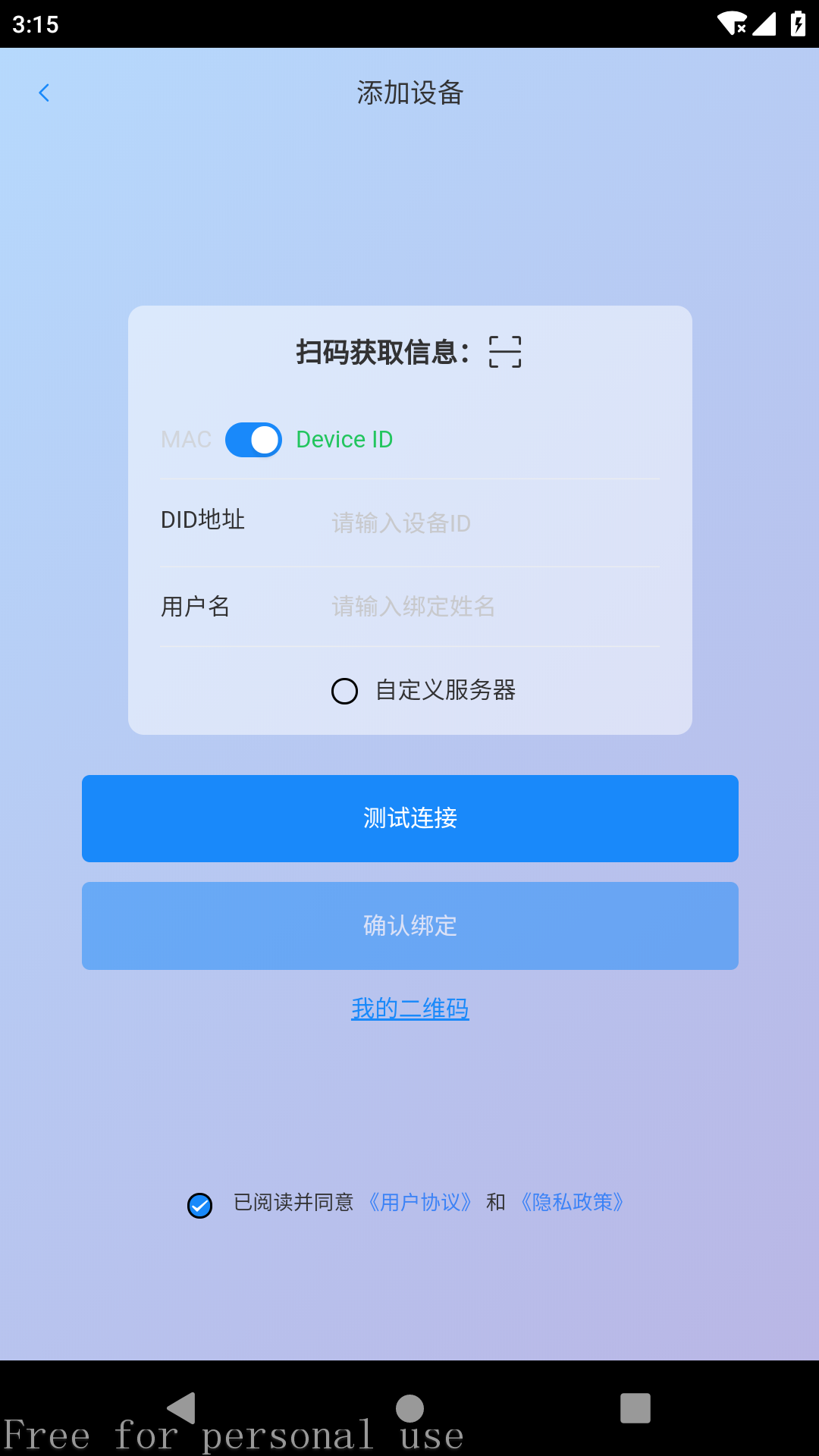
Task: Open 我的二维码 to show my QR code
Action: coord(409,1009)
